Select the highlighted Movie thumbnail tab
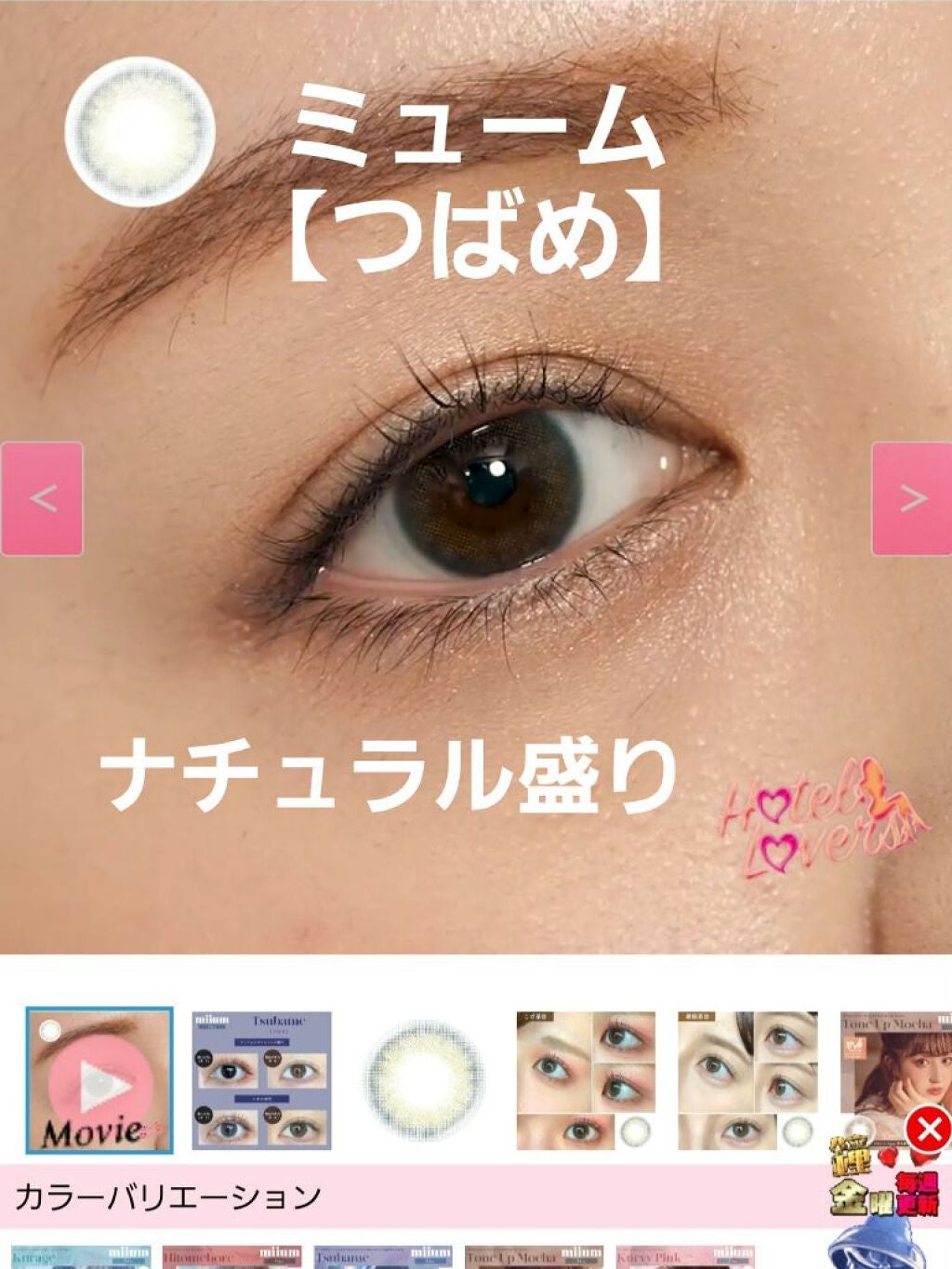 click(x=98, y=1078)
